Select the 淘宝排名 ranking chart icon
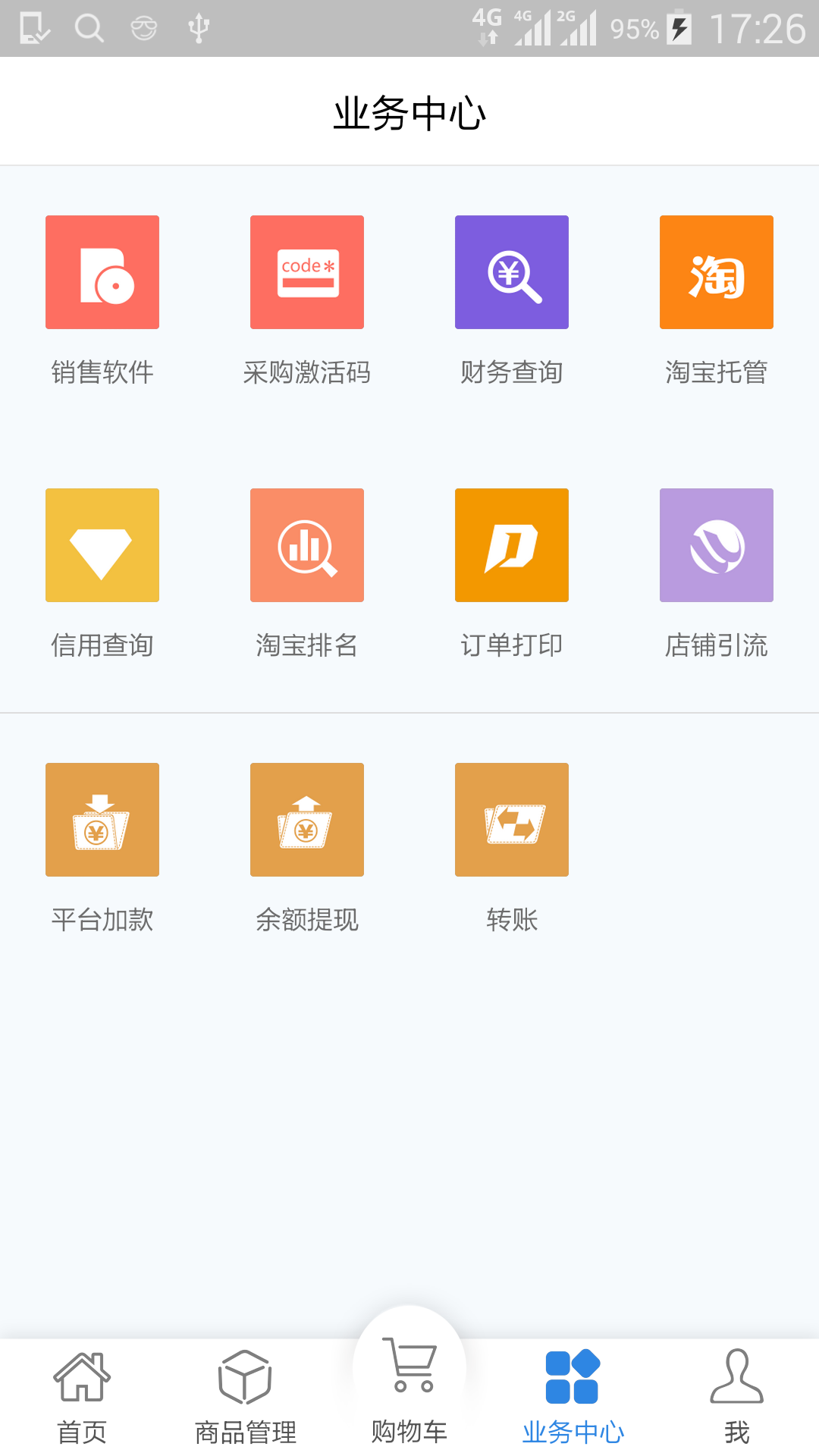 [x=307, y=544]
